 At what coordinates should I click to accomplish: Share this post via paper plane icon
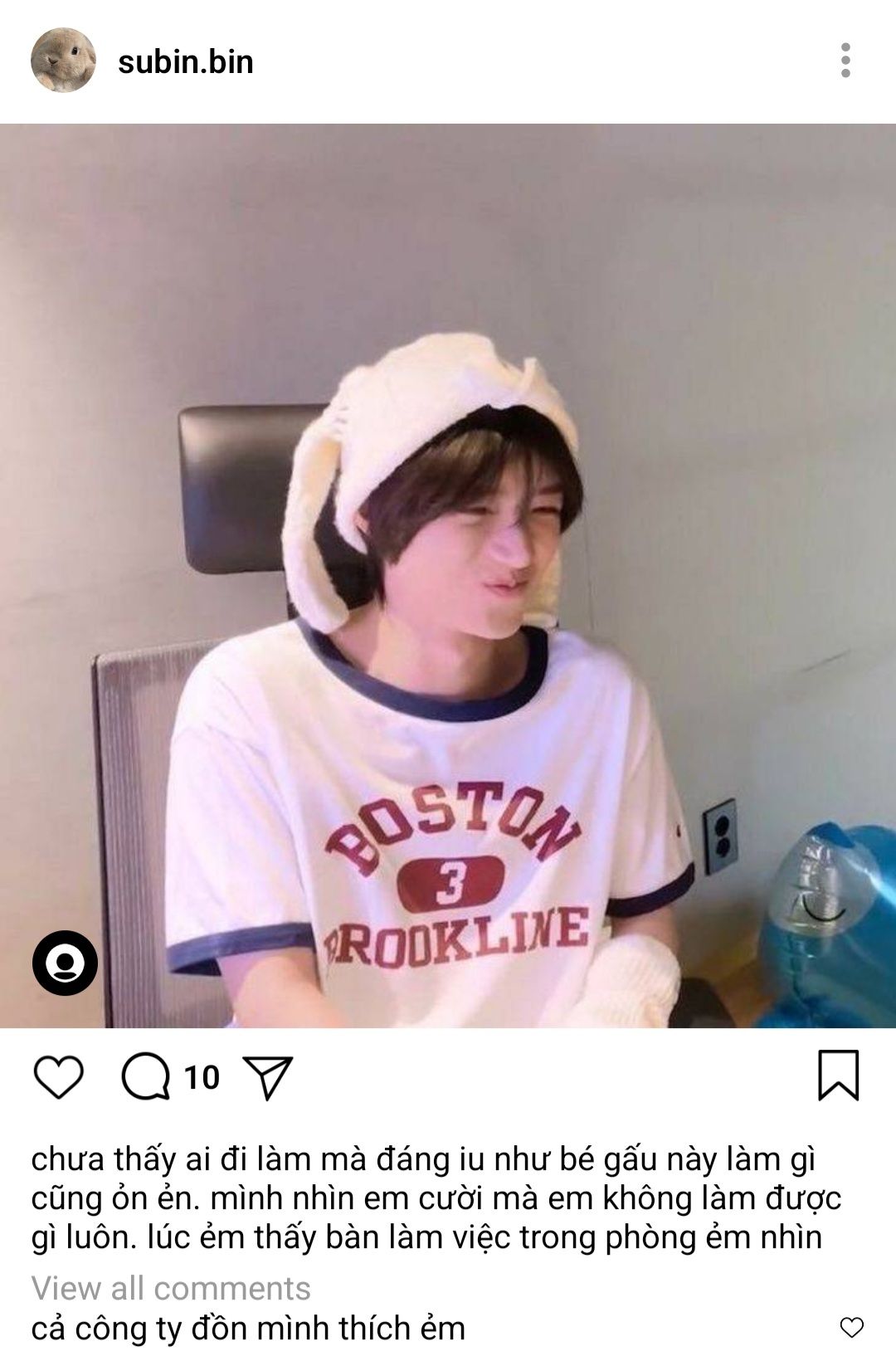(268, 1077)
